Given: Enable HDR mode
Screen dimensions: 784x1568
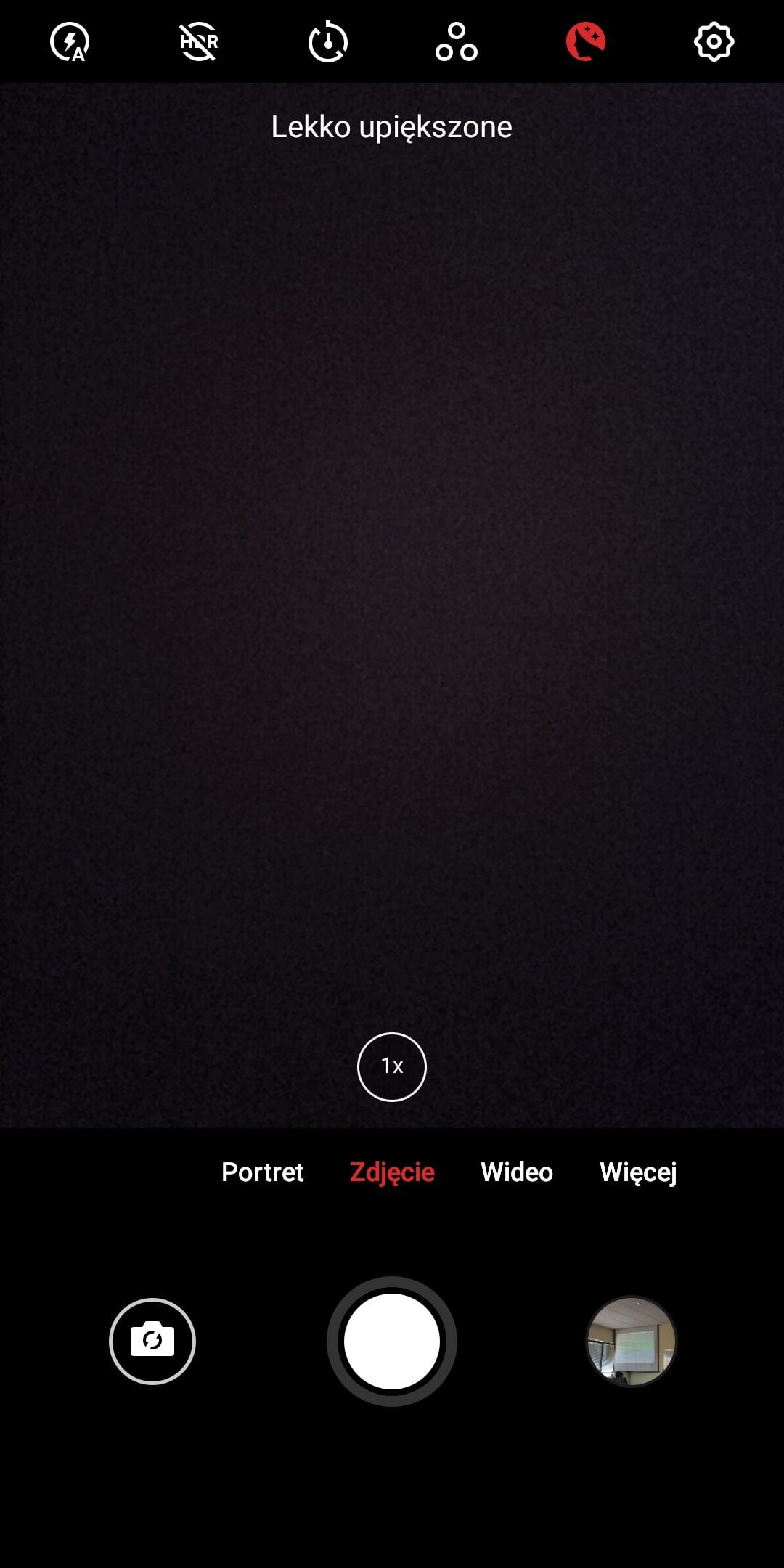Looking at the screenshot, I should coord(199,41).
